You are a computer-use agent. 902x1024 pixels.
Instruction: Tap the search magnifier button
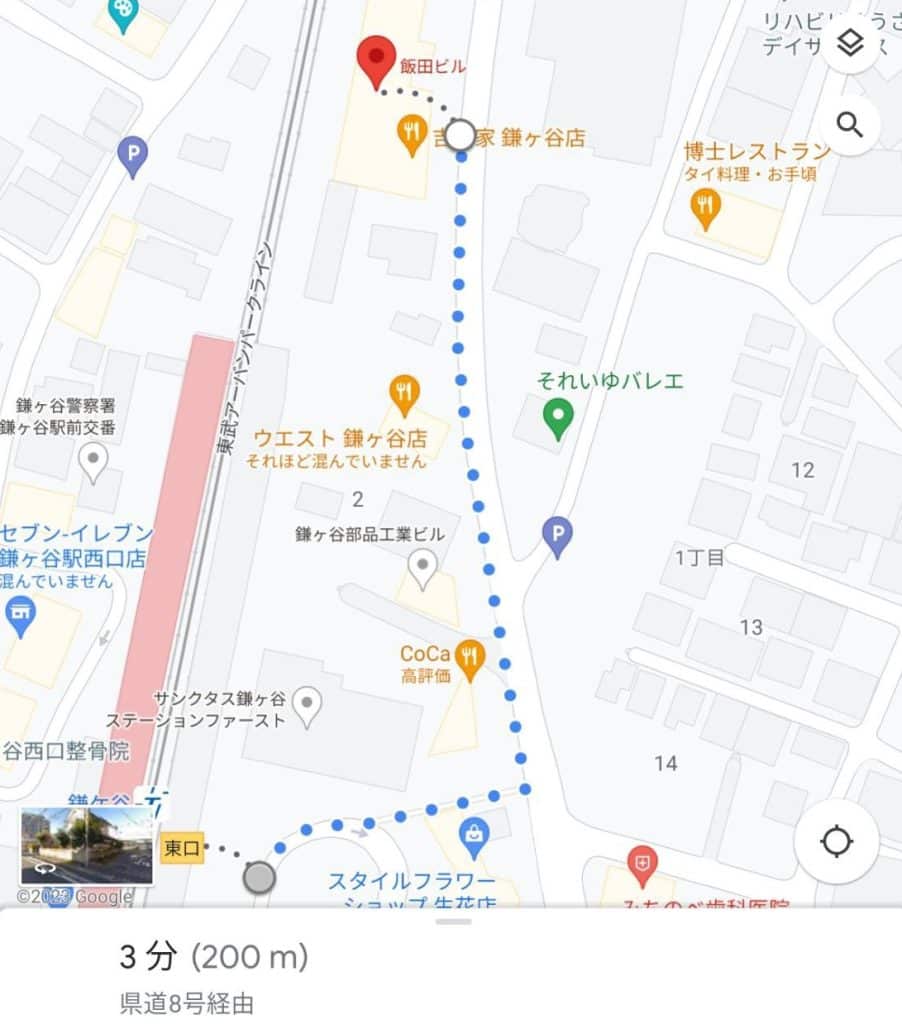[849, 125]
